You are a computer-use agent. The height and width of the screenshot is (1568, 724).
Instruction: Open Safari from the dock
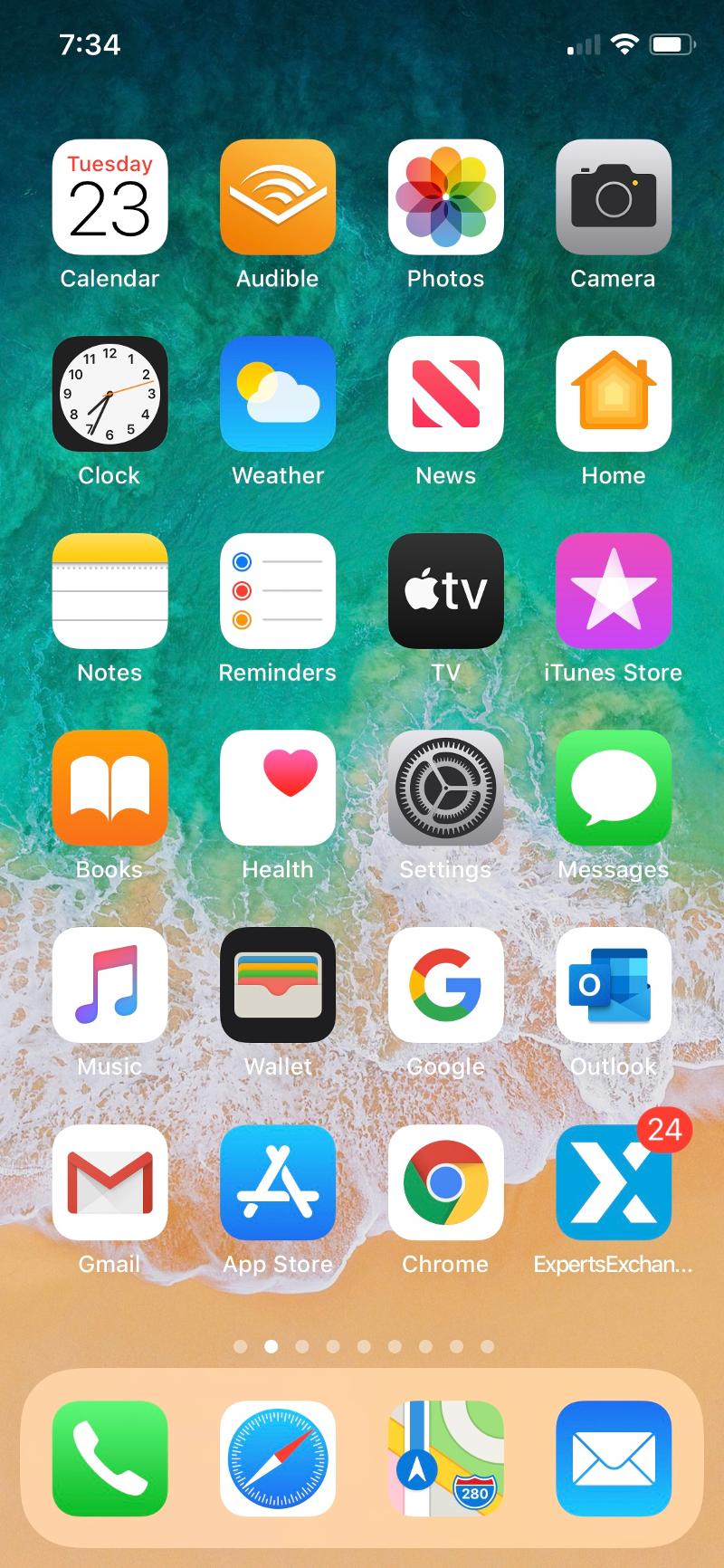pyautogui.click(x=278, y=1458)
